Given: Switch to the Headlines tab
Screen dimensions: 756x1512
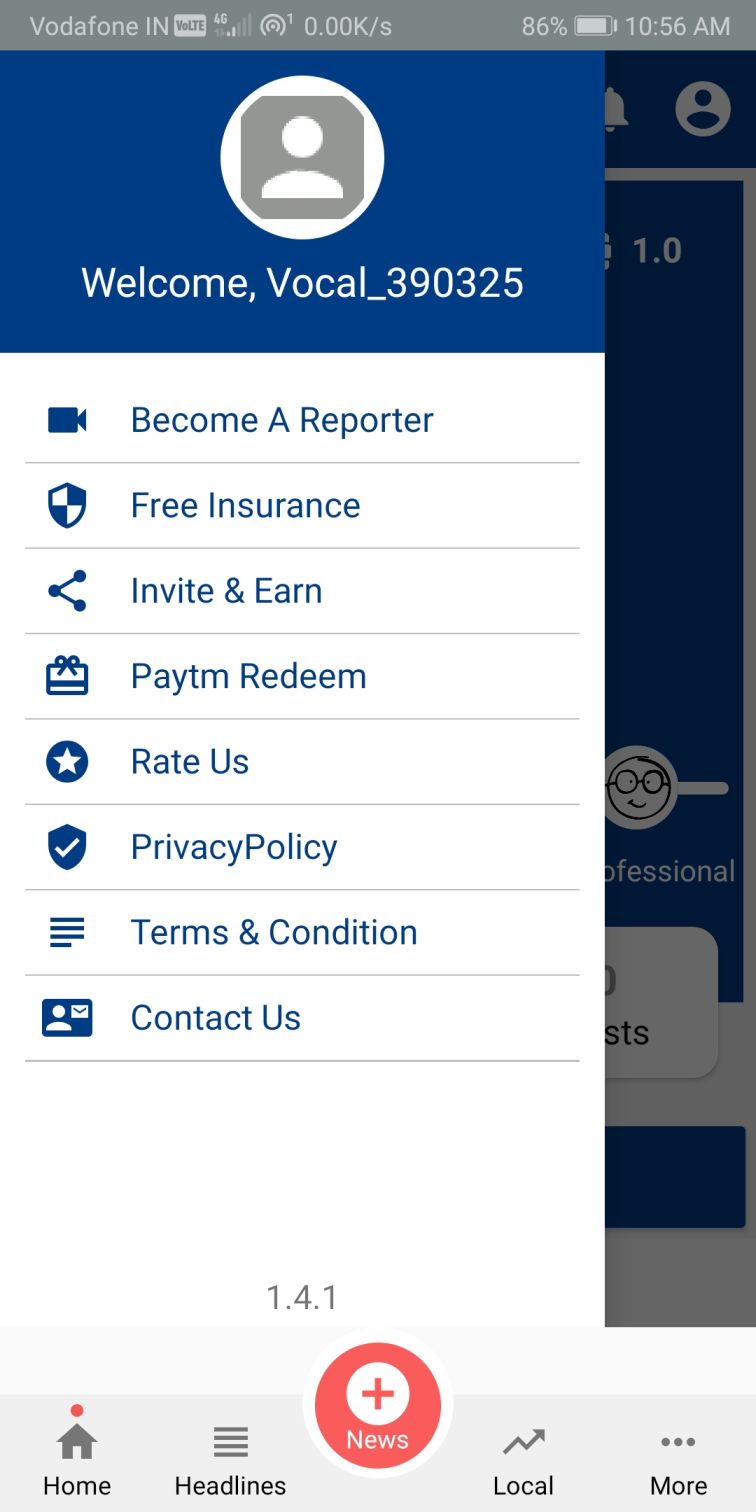Looking at the screenshot, I should [230, 1458].
